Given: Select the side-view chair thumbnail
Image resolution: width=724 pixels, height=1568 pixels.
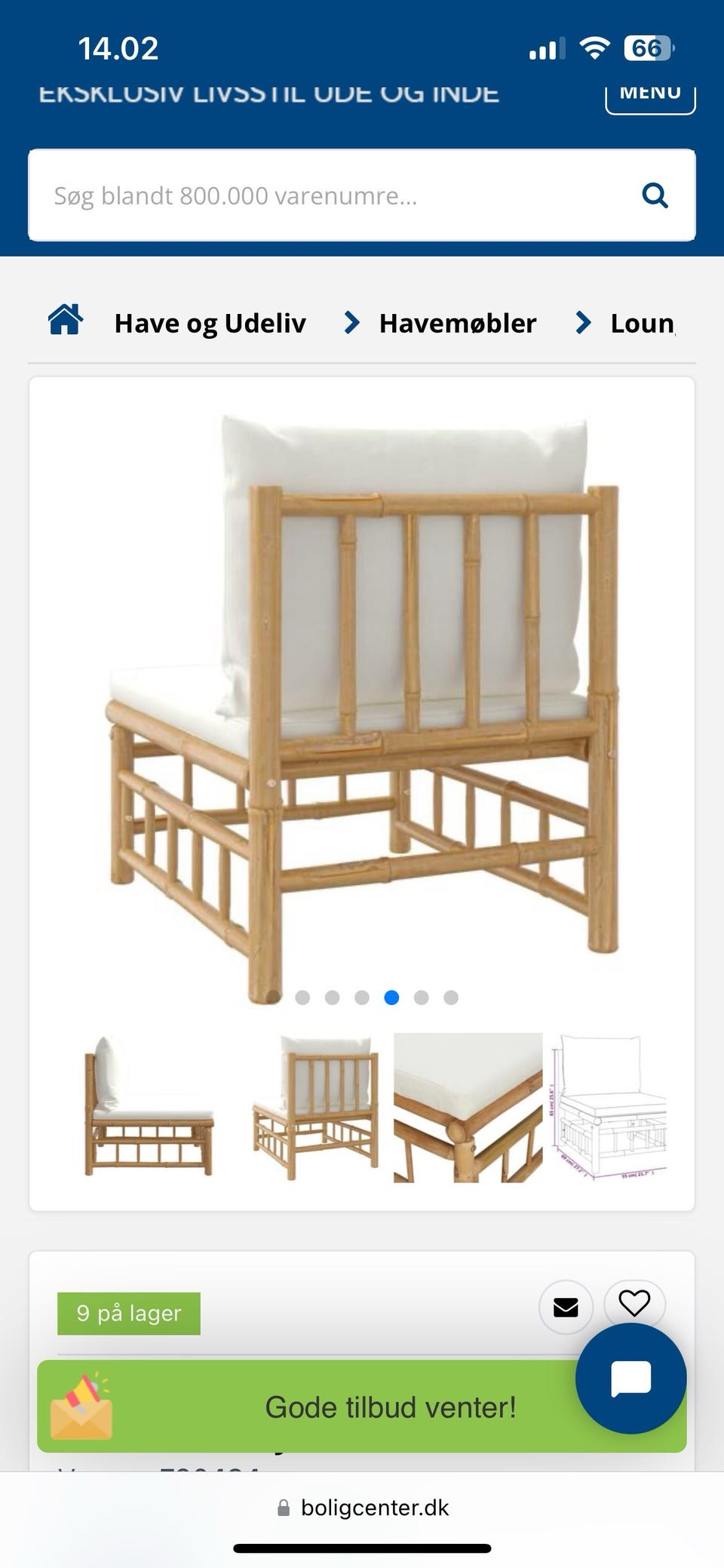Looking at the screenshot, I should tap(149, 1107).
